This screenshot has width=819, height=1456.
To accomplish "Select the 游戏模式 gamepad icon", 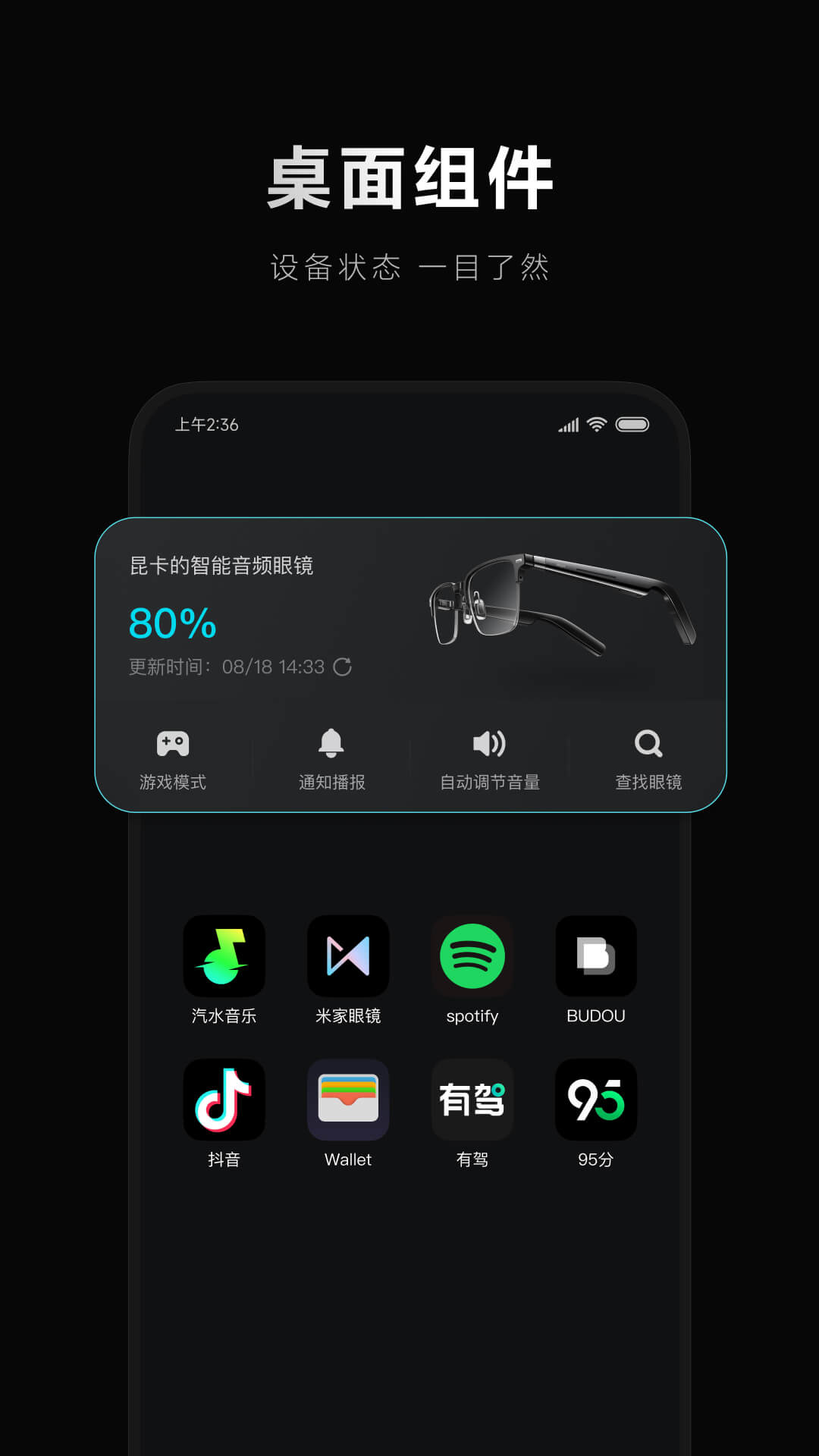I will point(173,744).
